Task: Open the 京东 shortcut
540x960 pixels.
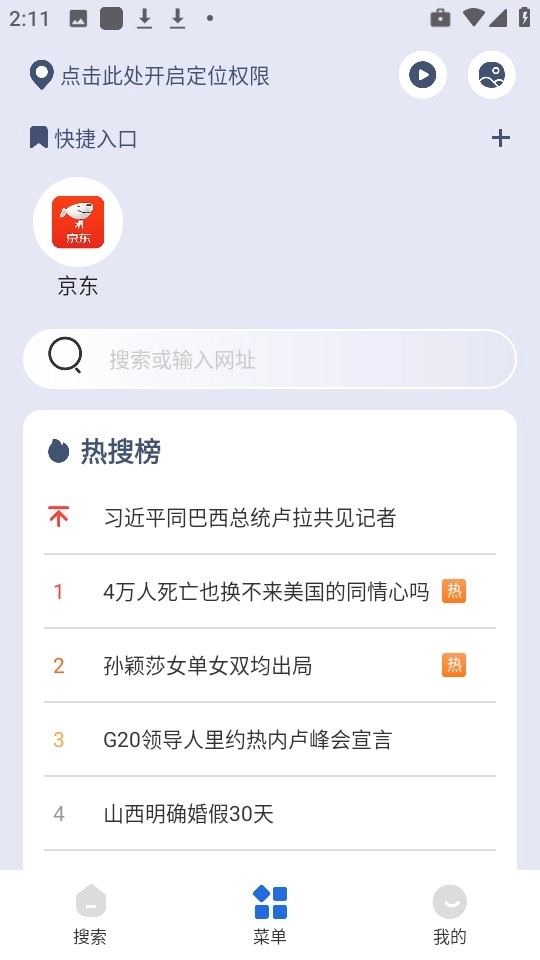Action: coord(78,236)
